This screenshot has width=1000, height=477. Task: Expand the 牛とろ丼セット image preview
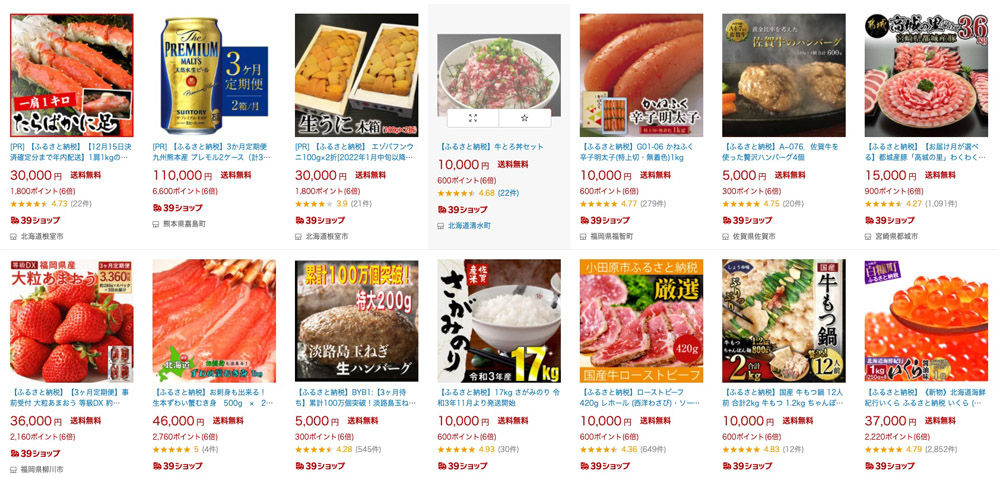point(473,117)
